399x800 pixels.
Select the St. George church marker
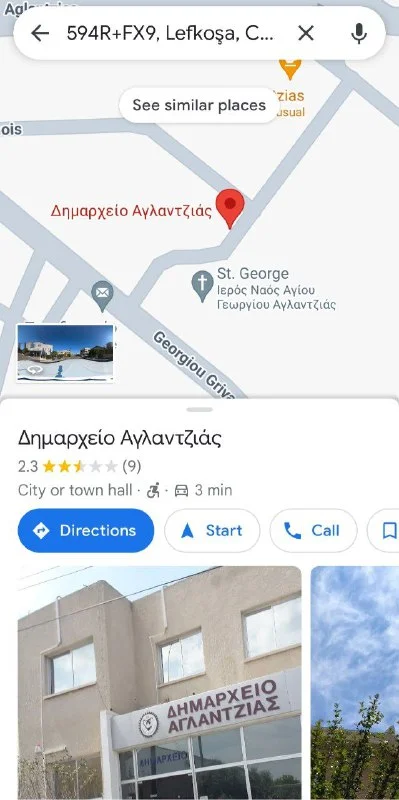click(x=202, y=286)
